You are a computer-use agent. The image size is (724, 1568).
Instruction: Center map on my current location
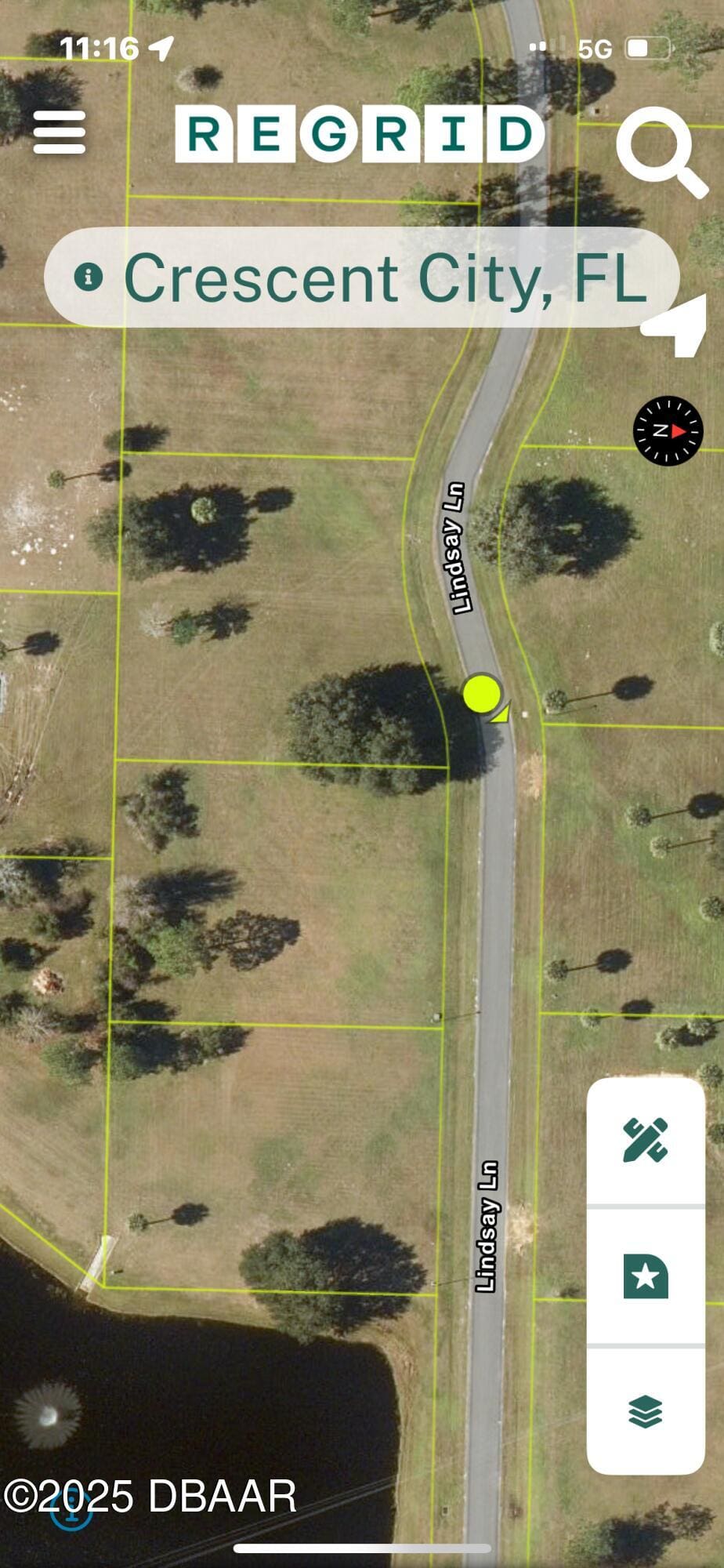675,327
